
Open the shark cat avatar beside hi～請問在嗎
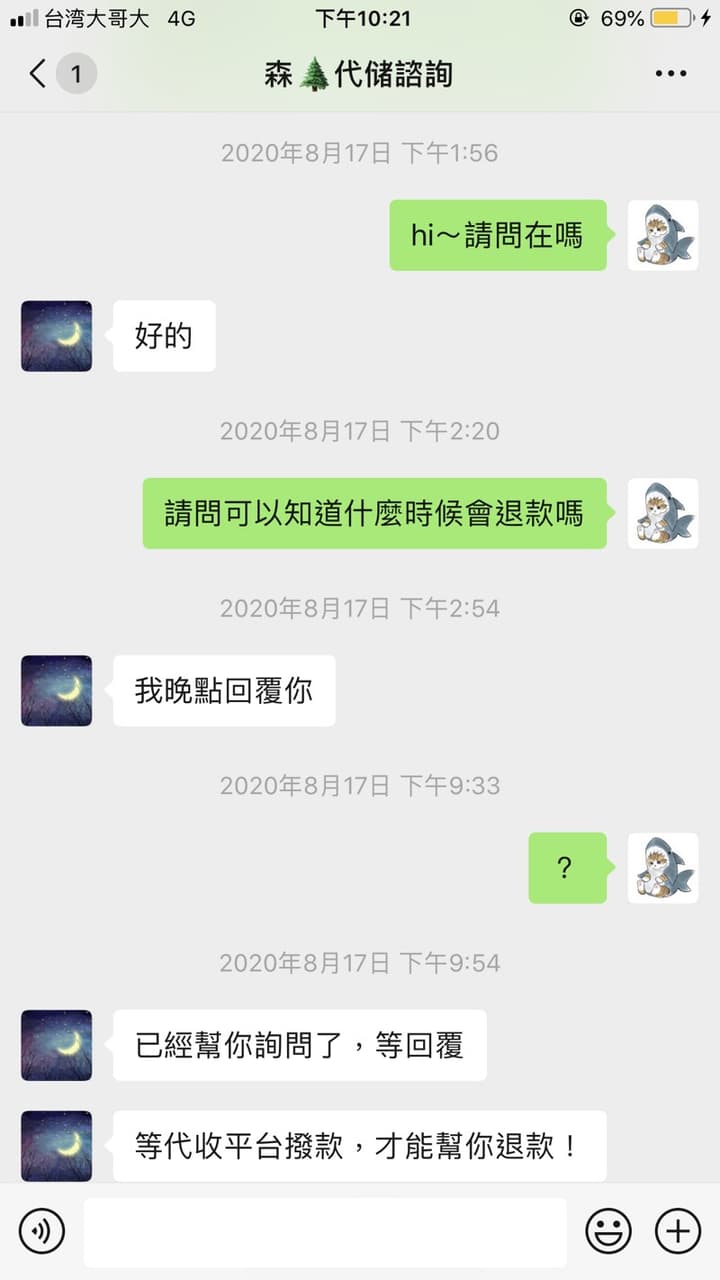663,235
